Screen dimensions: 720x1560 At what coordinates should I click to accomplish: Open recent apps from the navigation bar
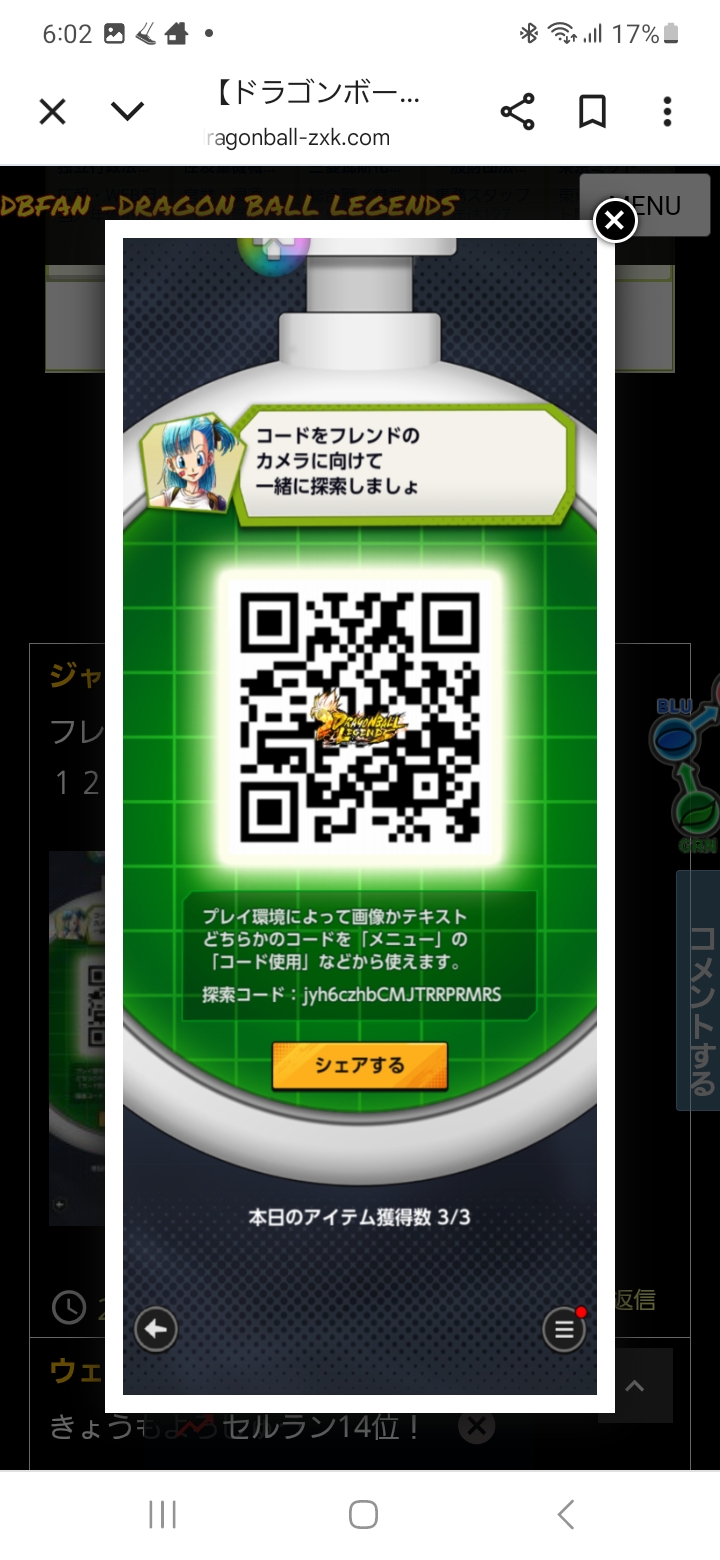click(162, 1514)
